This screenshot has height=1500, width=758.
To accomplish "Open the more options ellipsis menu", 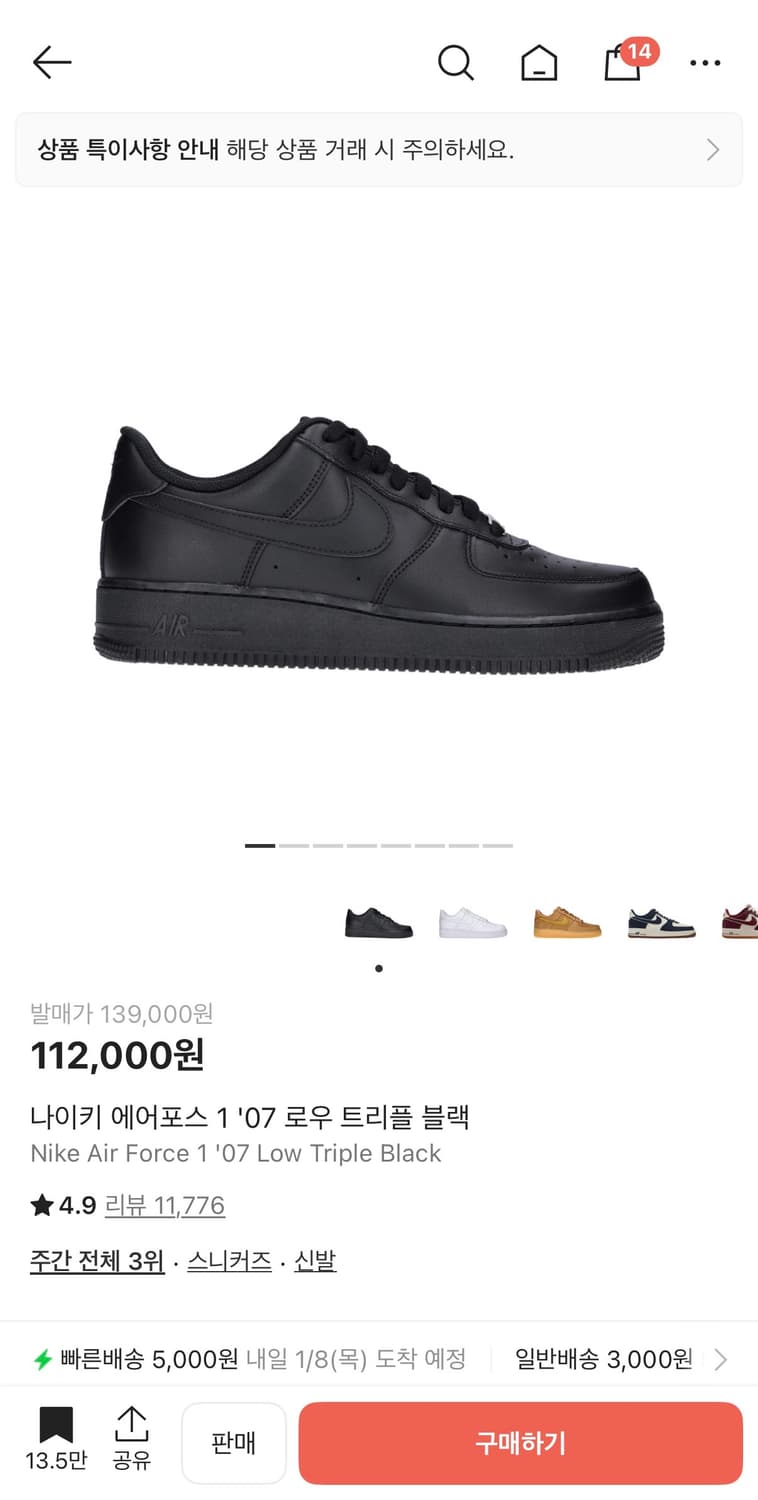I will tap(705, 62).
